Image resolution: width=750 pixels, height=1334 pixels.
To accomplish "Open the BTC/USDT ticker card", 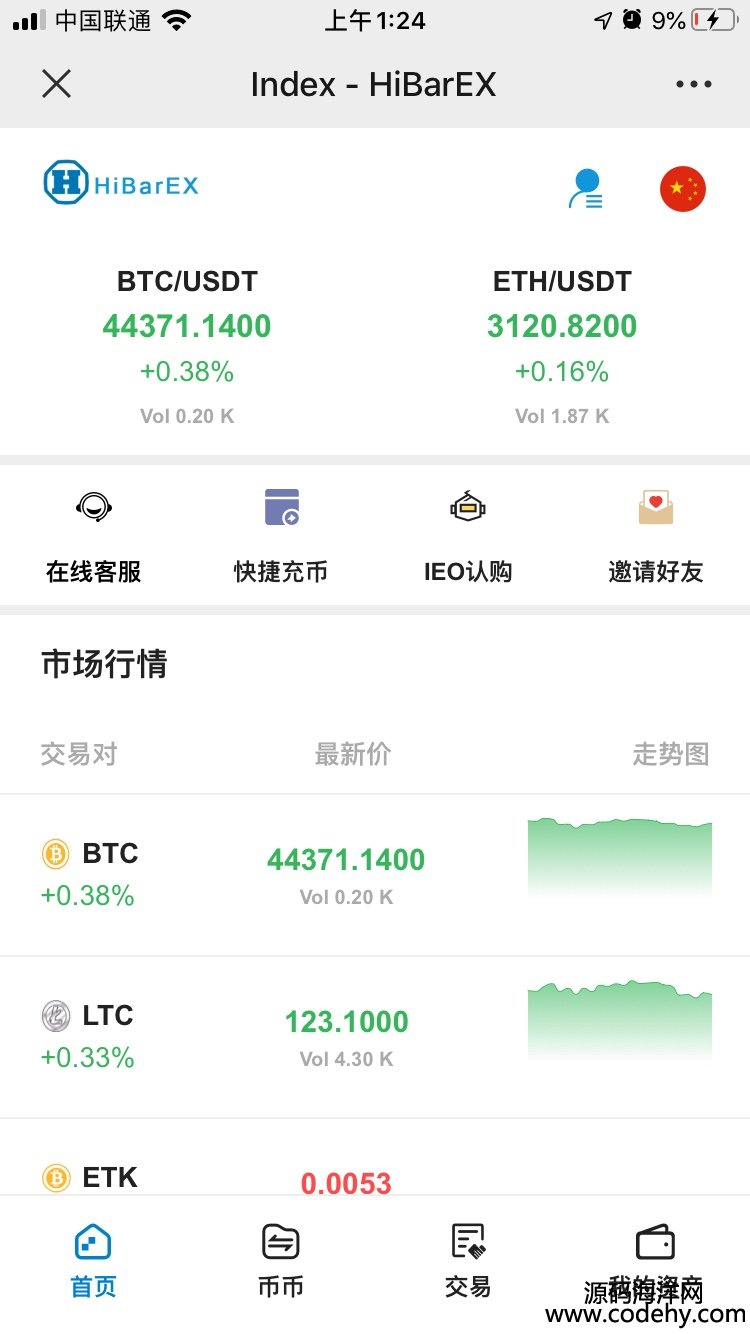I will [187, 346].
